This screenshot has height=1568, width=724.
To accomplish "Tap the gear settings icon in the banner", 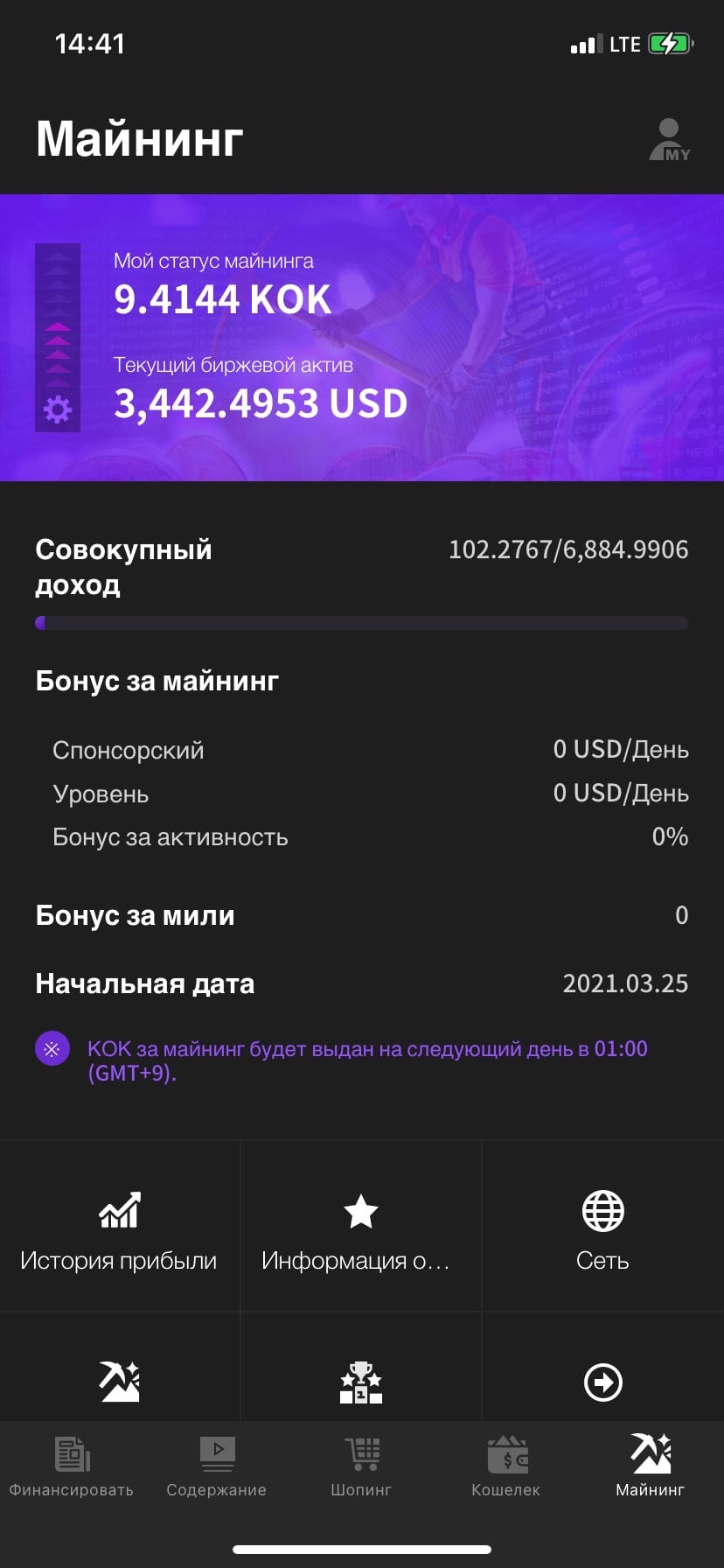I will tap(58, 409).
